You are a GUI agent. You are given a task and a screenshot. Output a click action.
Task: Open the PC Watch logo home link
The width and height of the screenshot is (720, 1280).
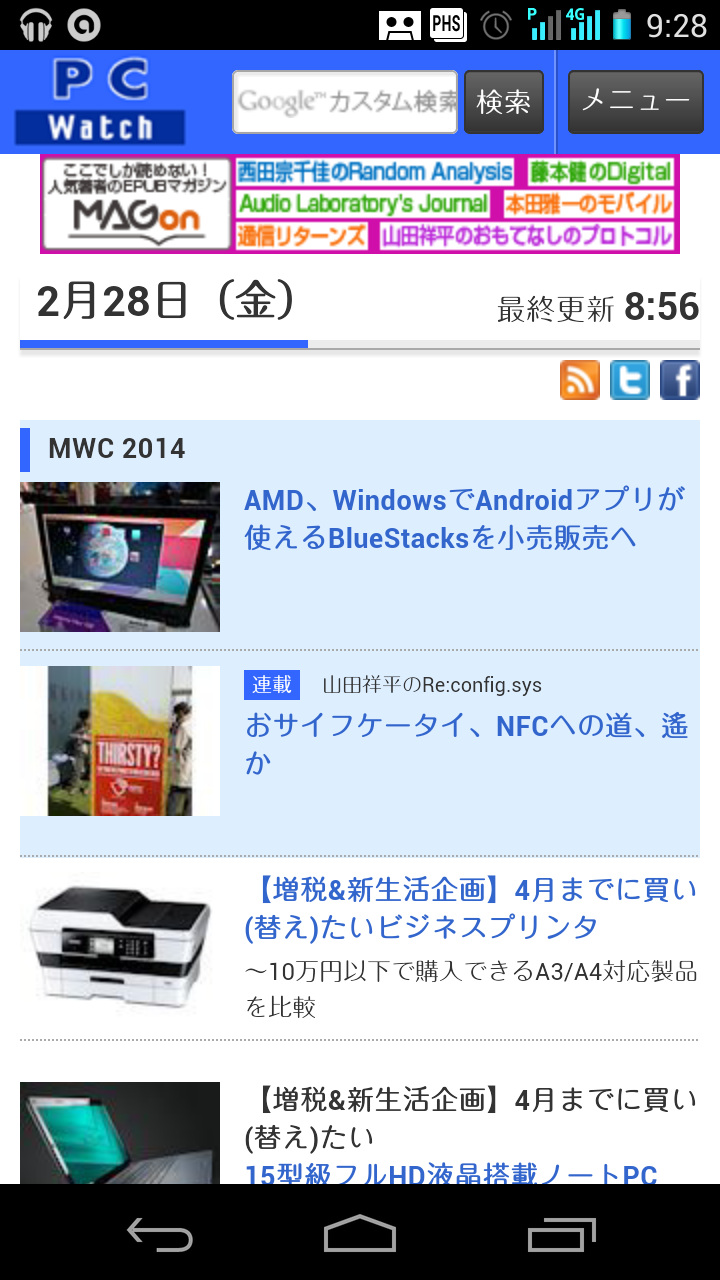[x=100, y=101]
